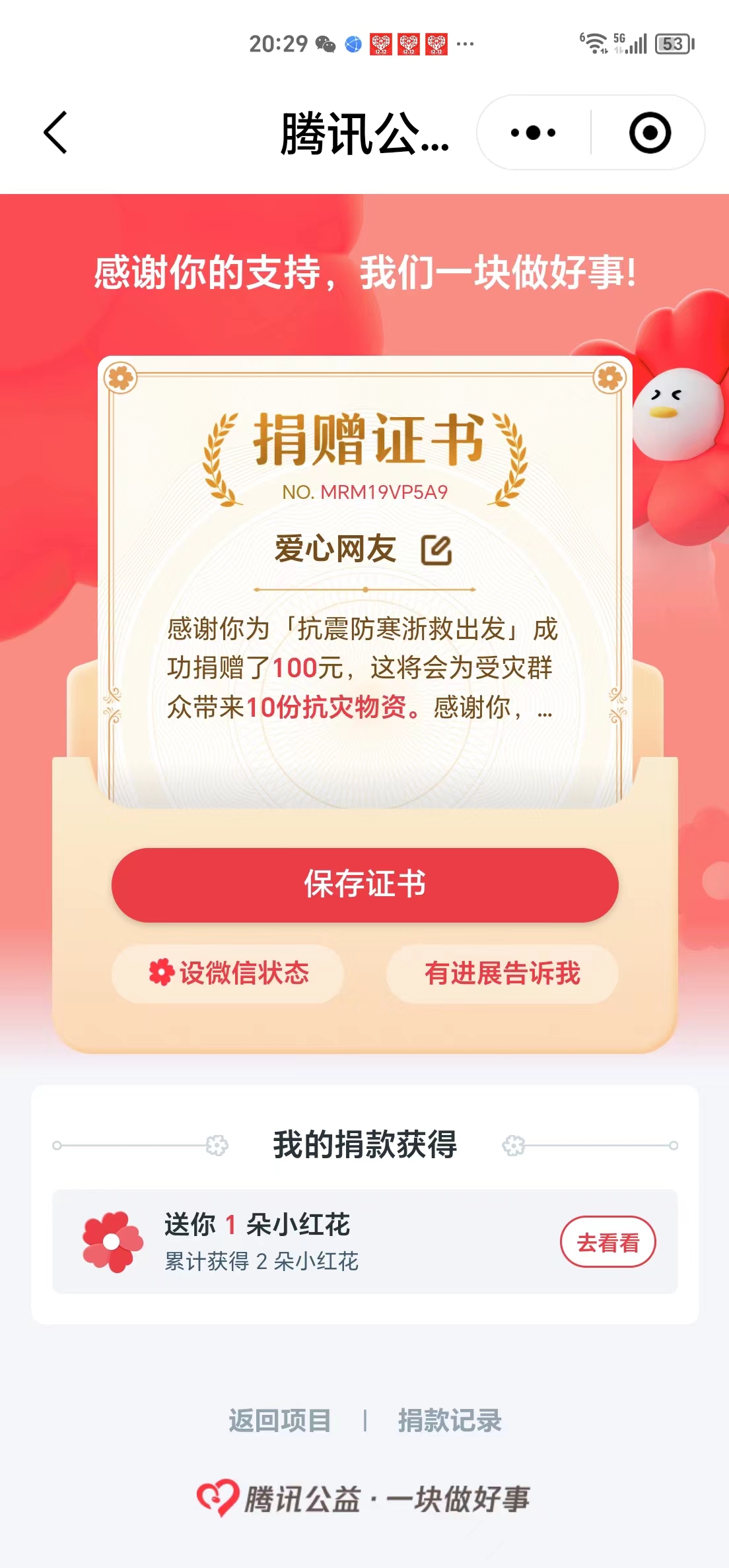This screenshot has height=1568, width=729.
Task: Tap 去看看 beside the little red flower
Action: pos(608,1242)
